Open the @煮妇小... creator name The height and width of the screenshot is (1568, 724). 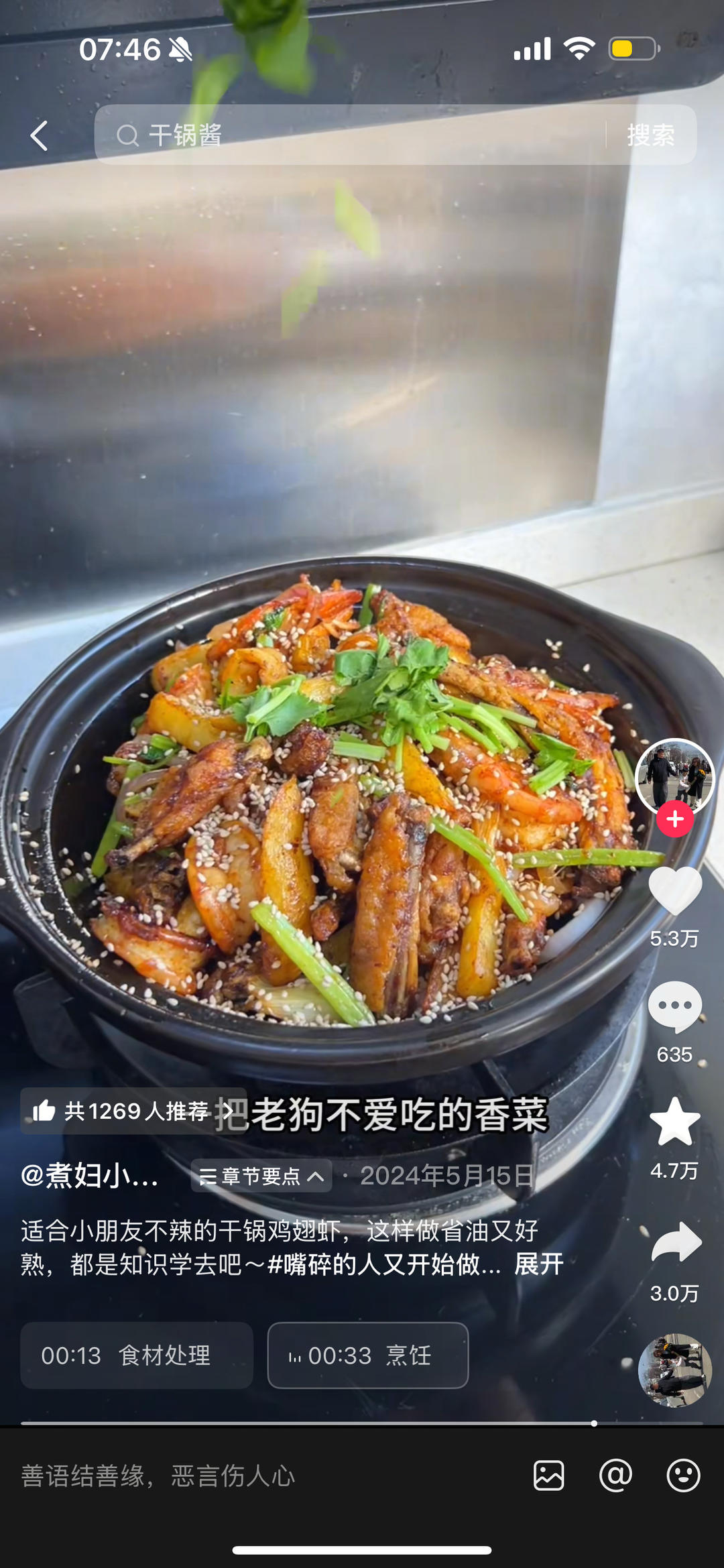point(90,1176)
